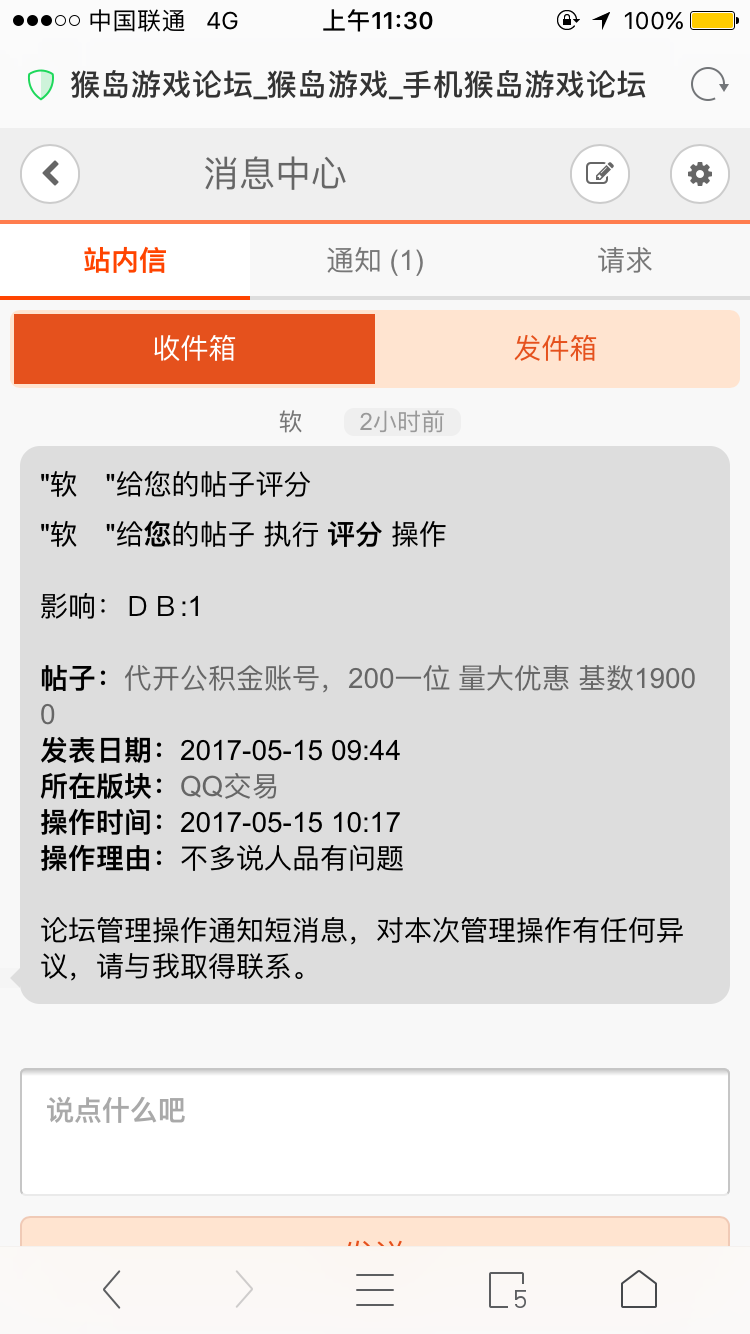Focus the 说点什么吧 reply field
This screenshot has width=750, height=1334.
375,1132
